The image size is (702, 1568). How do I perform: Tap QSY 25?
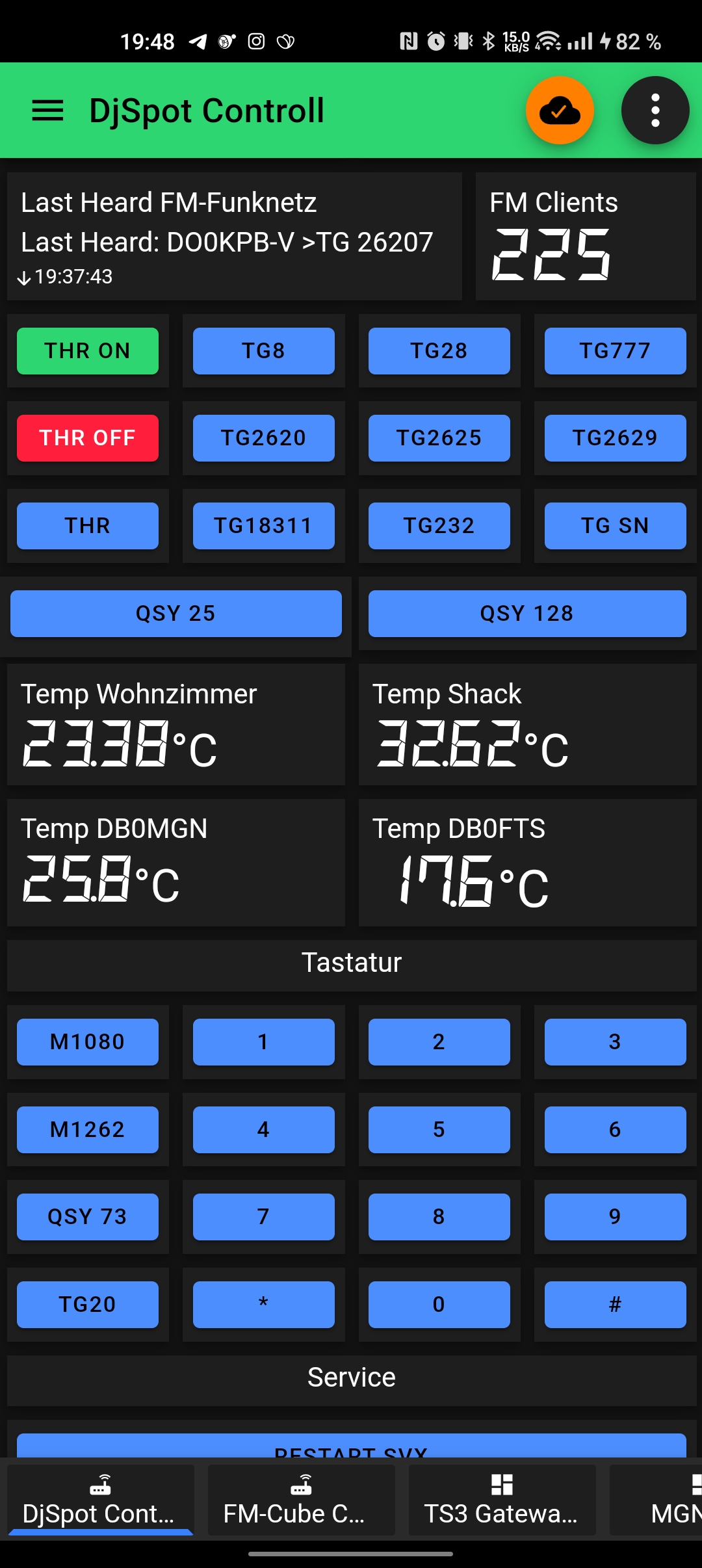point(175,613)
